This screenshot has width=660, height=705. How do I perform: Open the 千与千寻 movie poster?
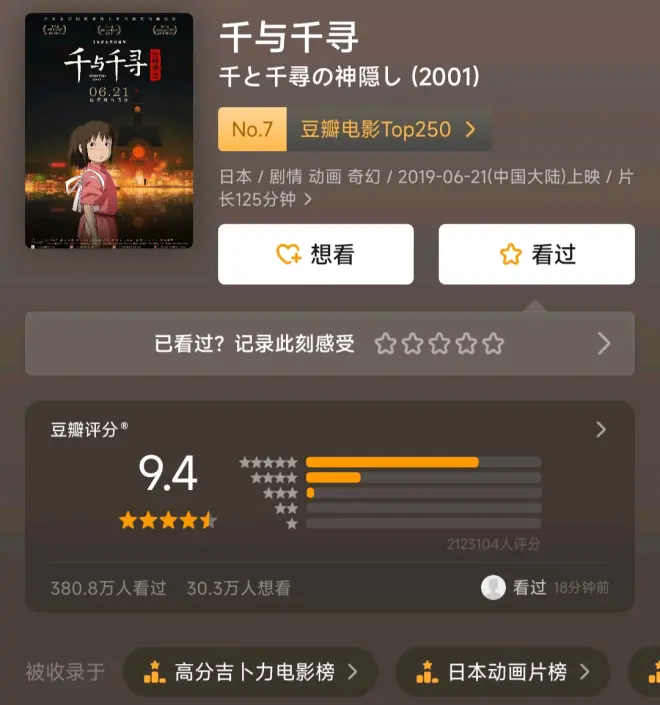[109, 131]
